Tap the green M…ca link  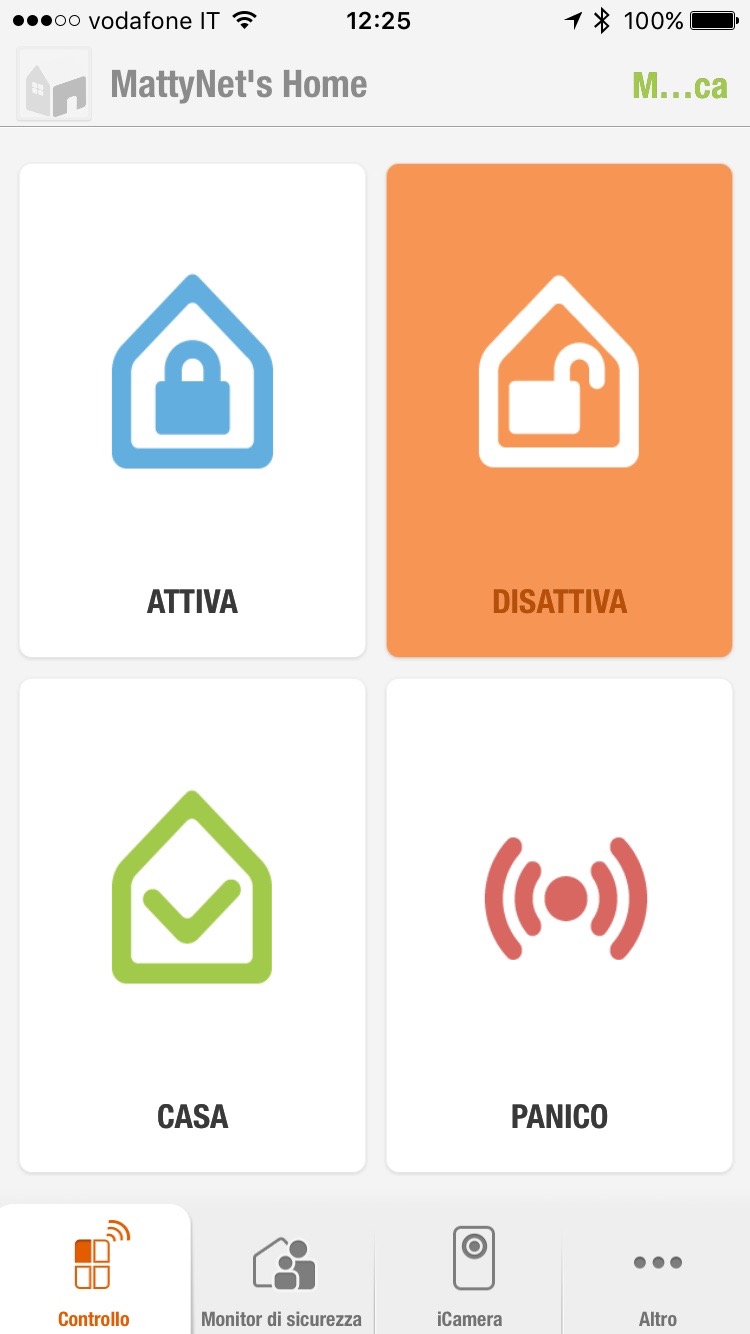pyautogui.click(x=680, y=85)
